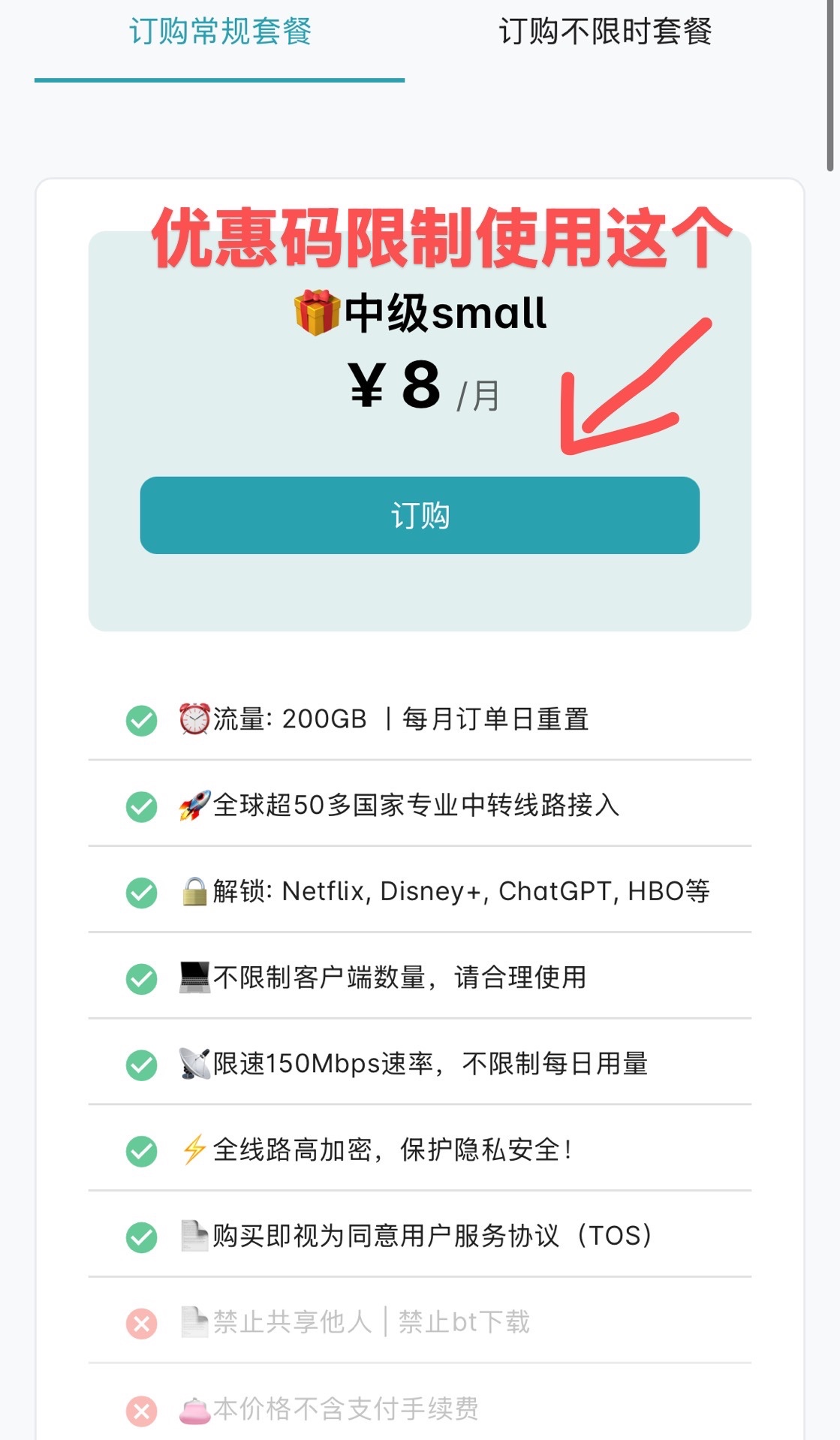Switch to the 订购不限时套餐 tab
The height and width of the screenshot is (1440, 840).
click(x=605, y=33)
